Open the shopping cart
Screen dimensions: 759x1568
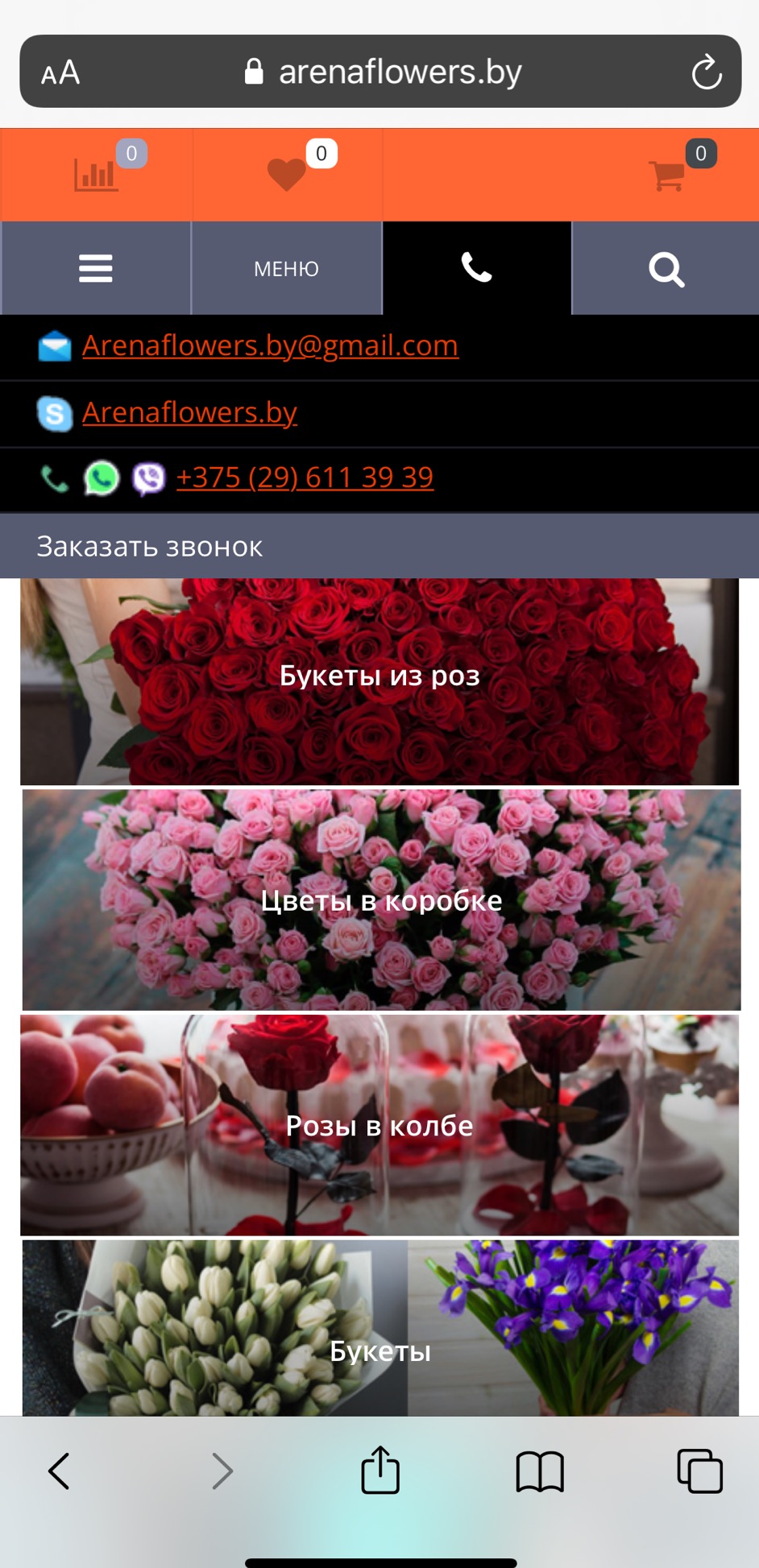pyautogui.click(x=666, y=175)
